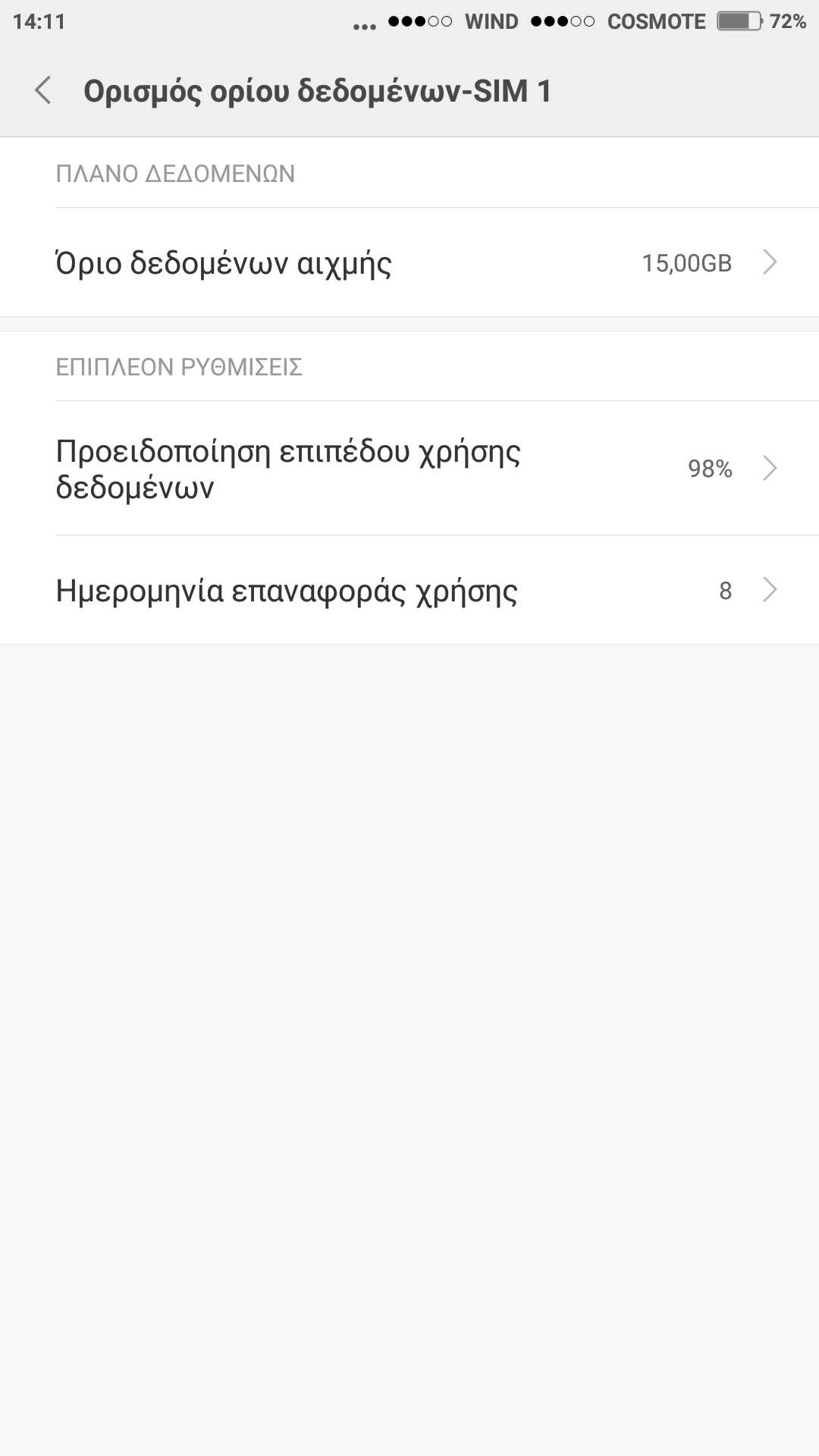
Task: Open Όριο δεδομένων αιχμής setting
Action: [409, 262]
